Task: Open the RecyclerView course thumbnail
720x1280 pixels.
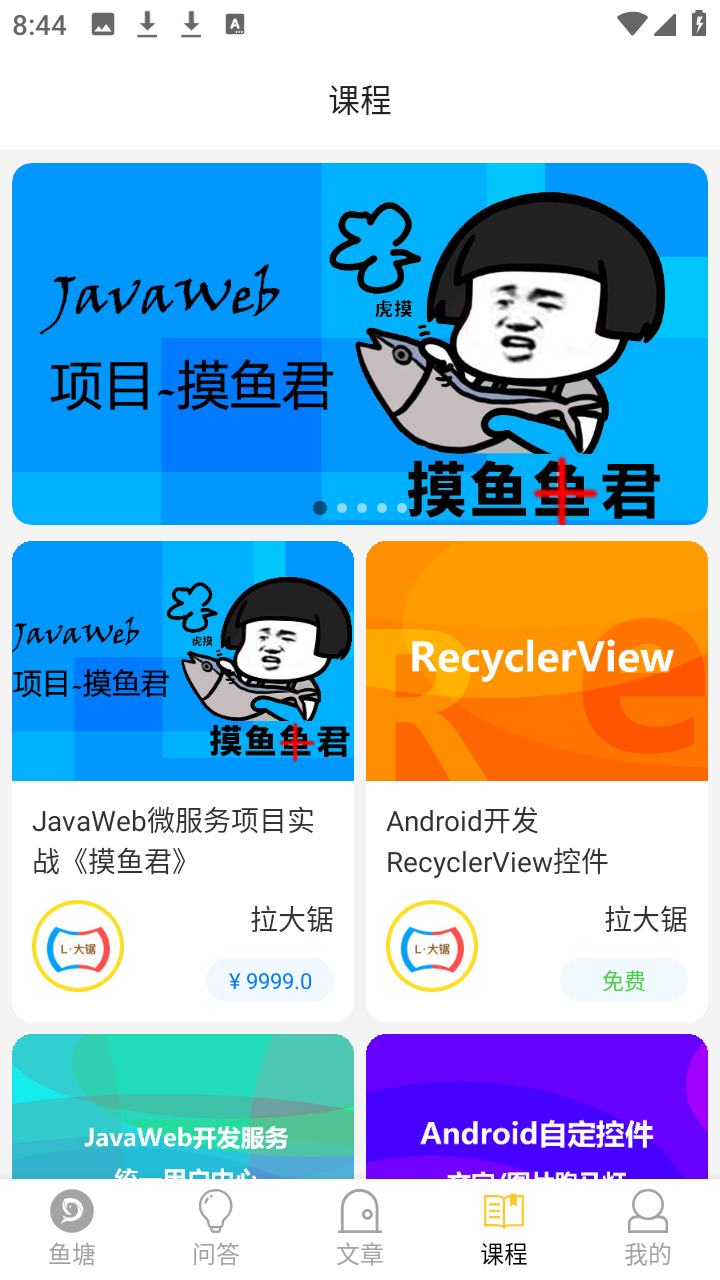Action: pyautogui.click(x=536, y=660)
